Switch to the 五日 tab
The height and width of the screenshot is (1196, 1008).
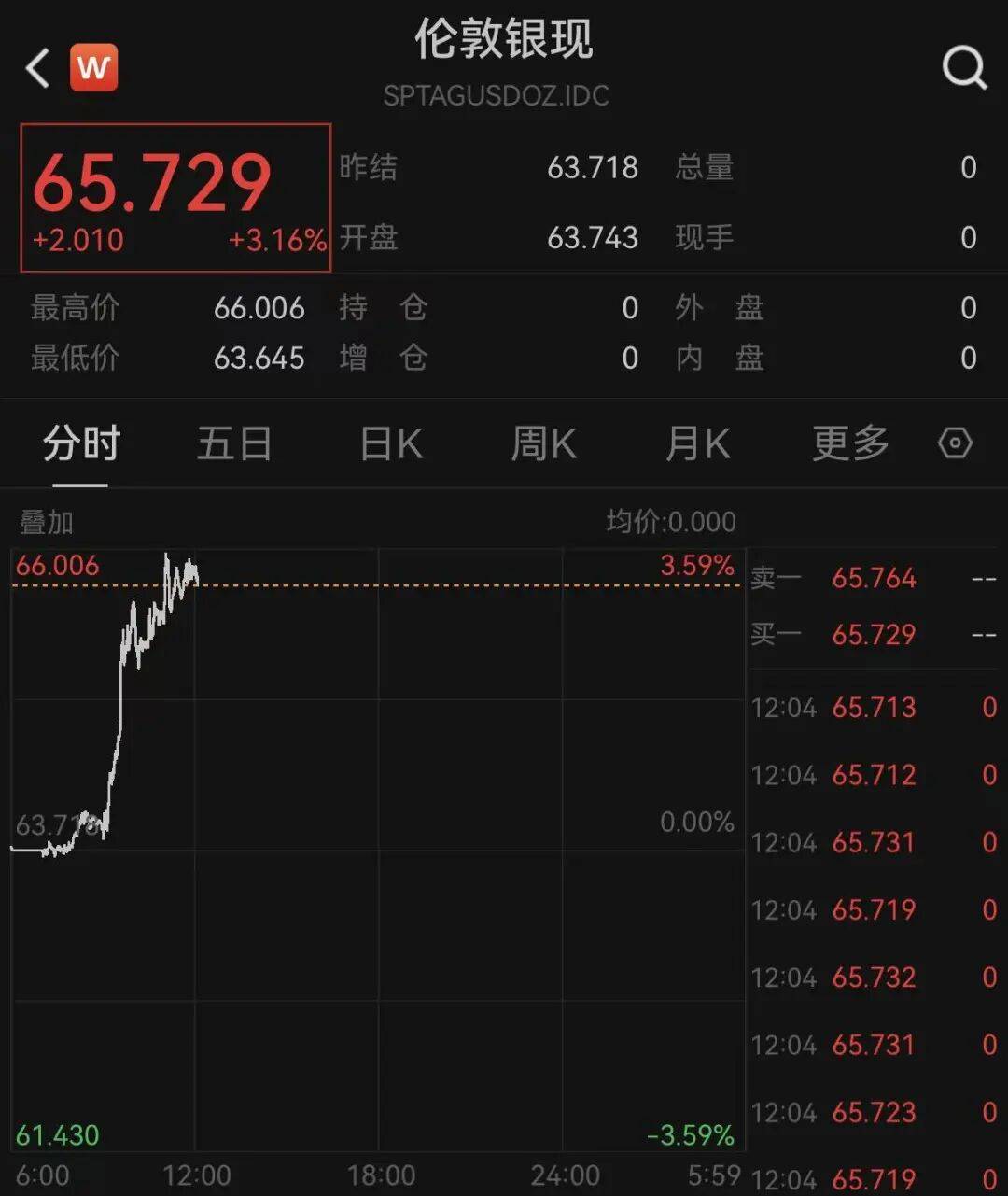pos(234,443)
